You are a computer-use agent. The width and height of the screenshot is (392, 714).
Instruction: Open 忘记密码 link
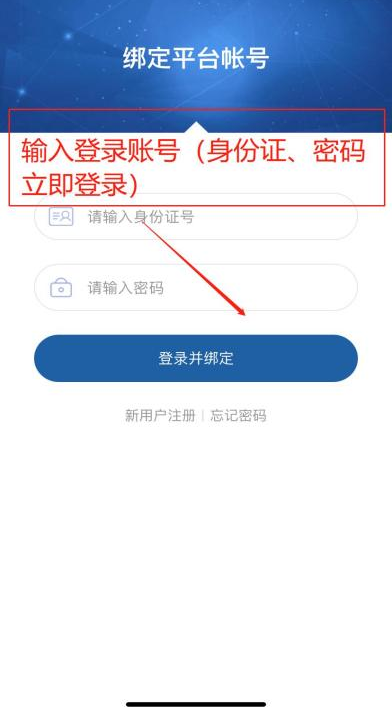[238, 415]
